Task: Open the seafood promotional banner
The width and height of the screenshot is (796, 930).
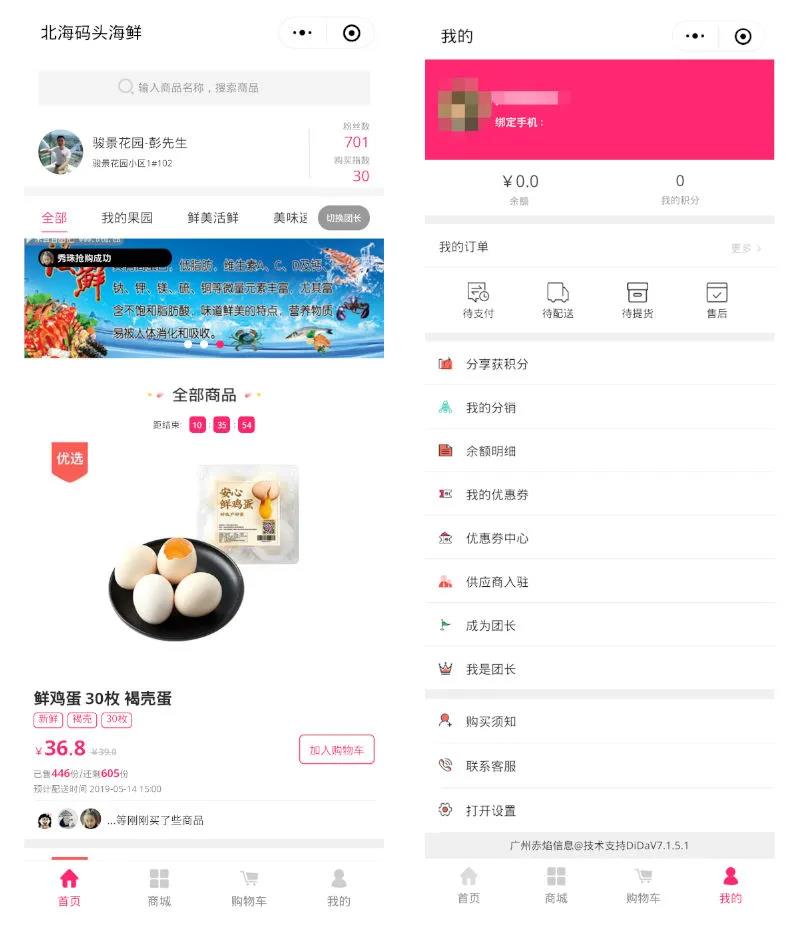Action: click(204, 298)
